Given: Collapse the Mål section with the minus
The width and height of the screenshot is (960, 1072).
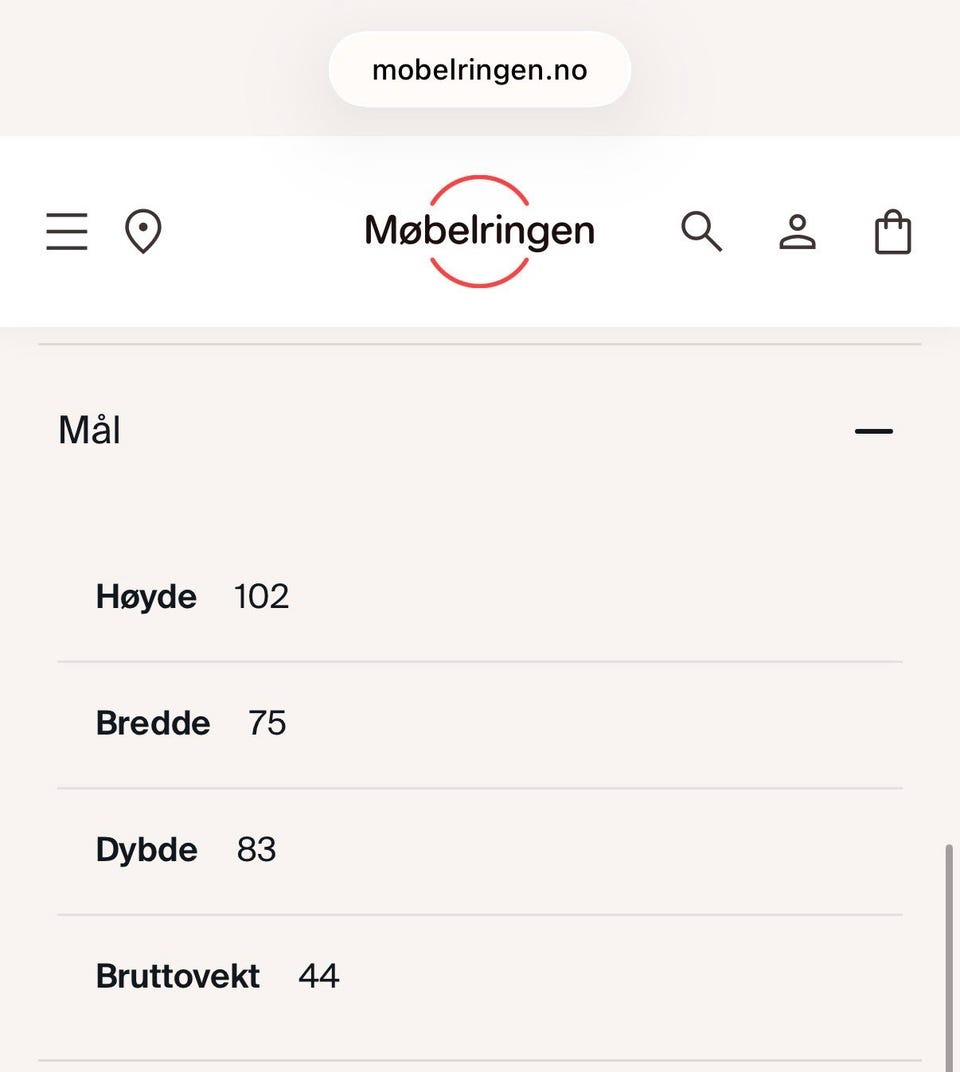Looking at the screenshot, I should click(875, 430).
